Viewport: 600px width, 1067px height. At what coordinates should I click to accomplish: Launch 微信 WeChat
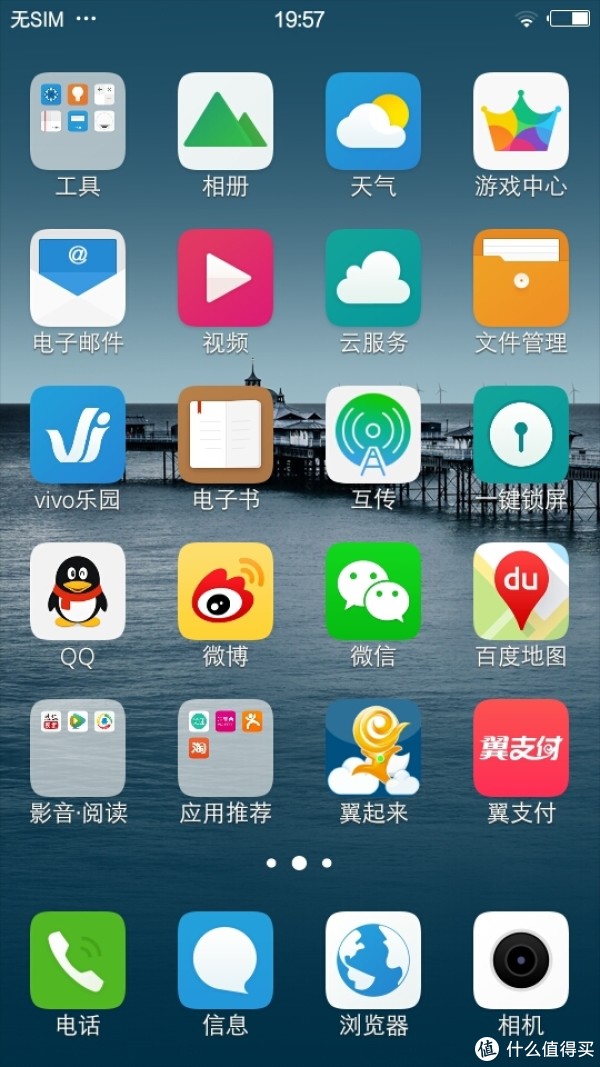point(373,591)
